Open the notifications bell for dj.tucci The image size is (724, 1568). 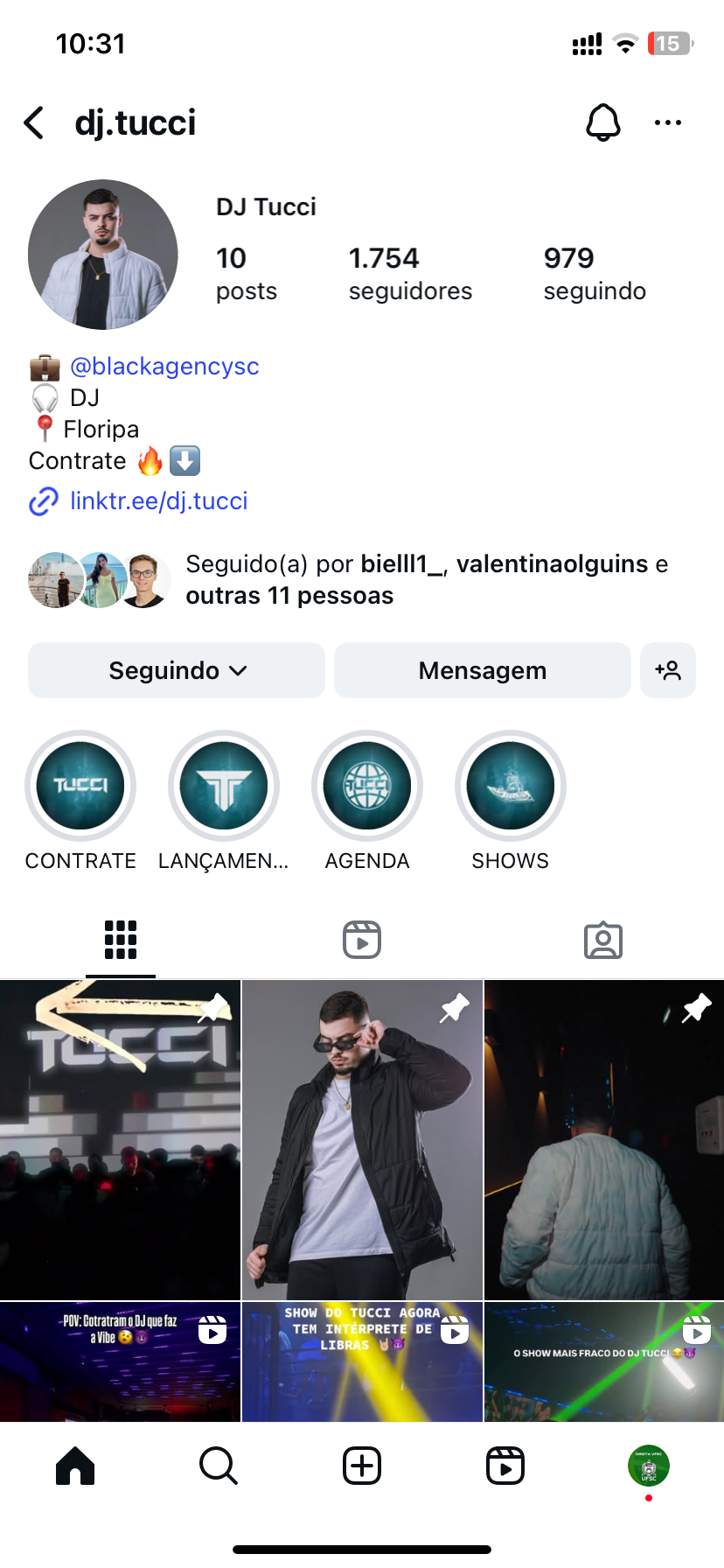(x=602, y=123)
